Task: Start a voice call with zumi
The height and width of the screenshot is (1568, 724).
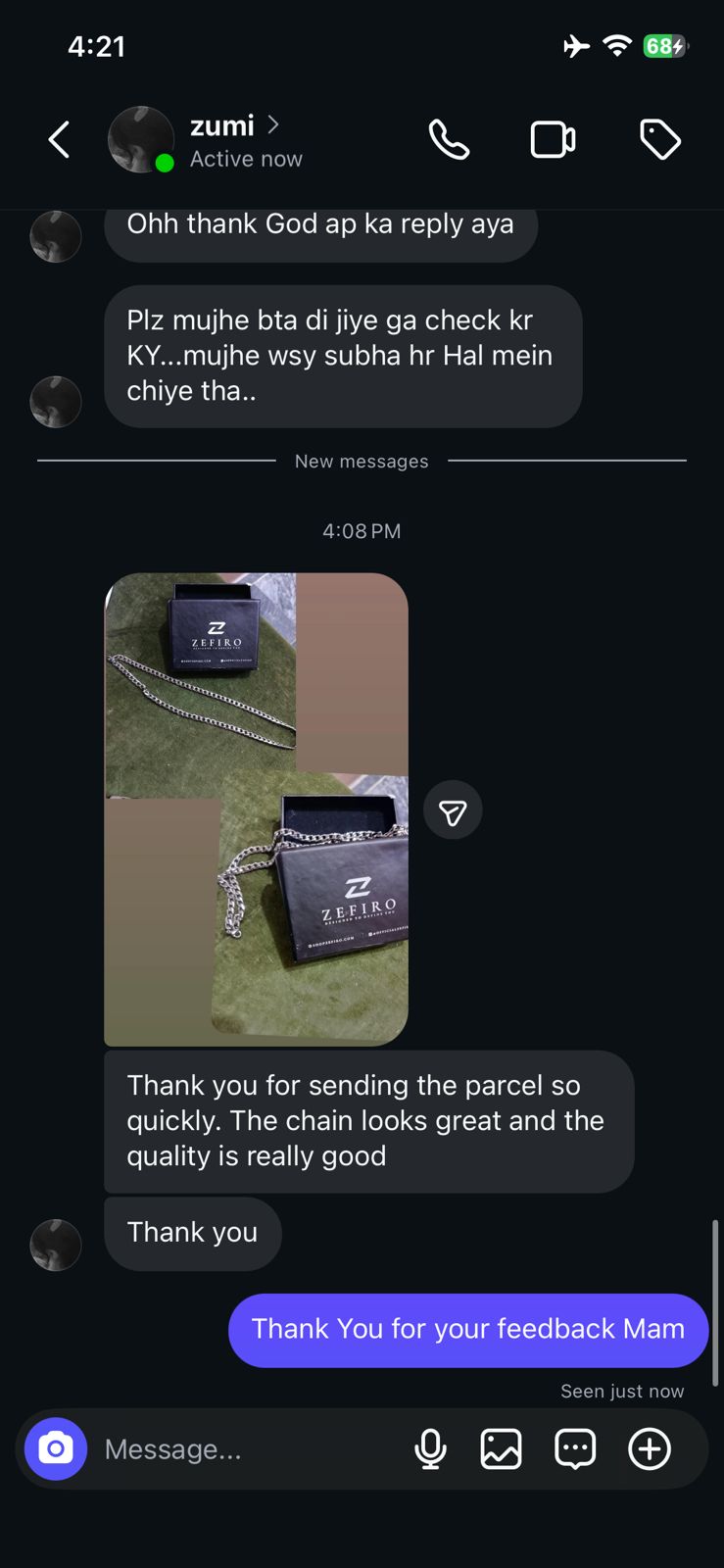Action: [x=450, y=139]
